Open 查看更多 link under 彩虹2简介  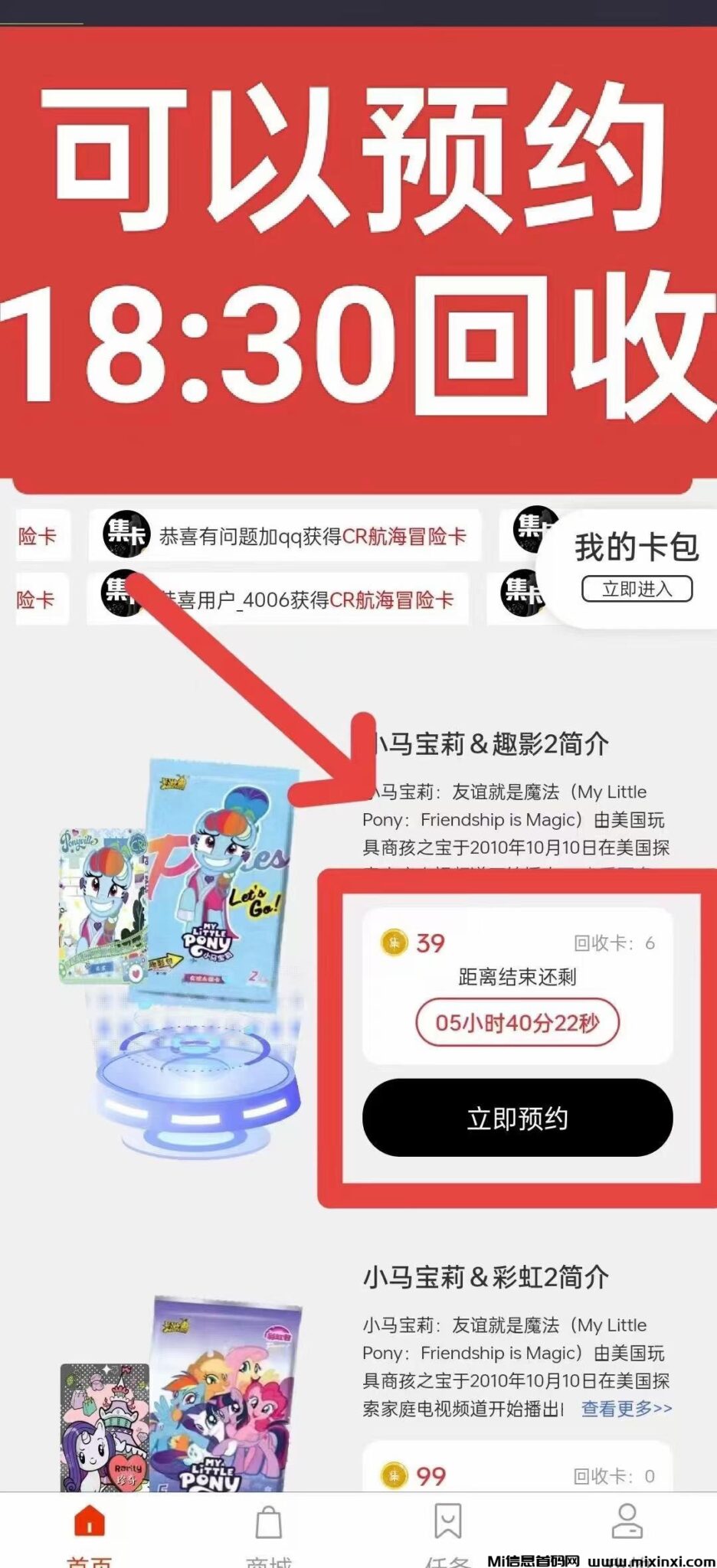[626, 1408]
